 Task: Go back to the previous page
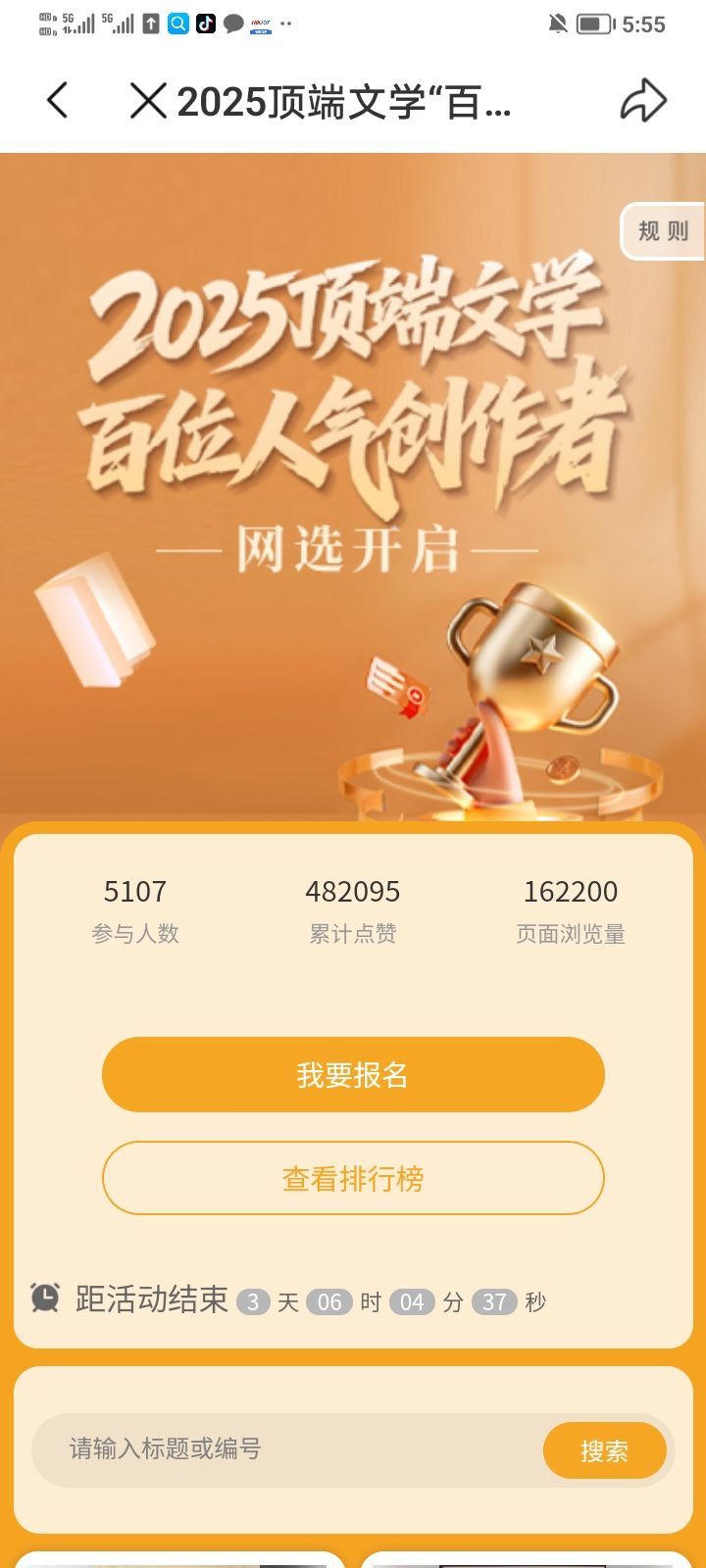[x=57, y=100]
